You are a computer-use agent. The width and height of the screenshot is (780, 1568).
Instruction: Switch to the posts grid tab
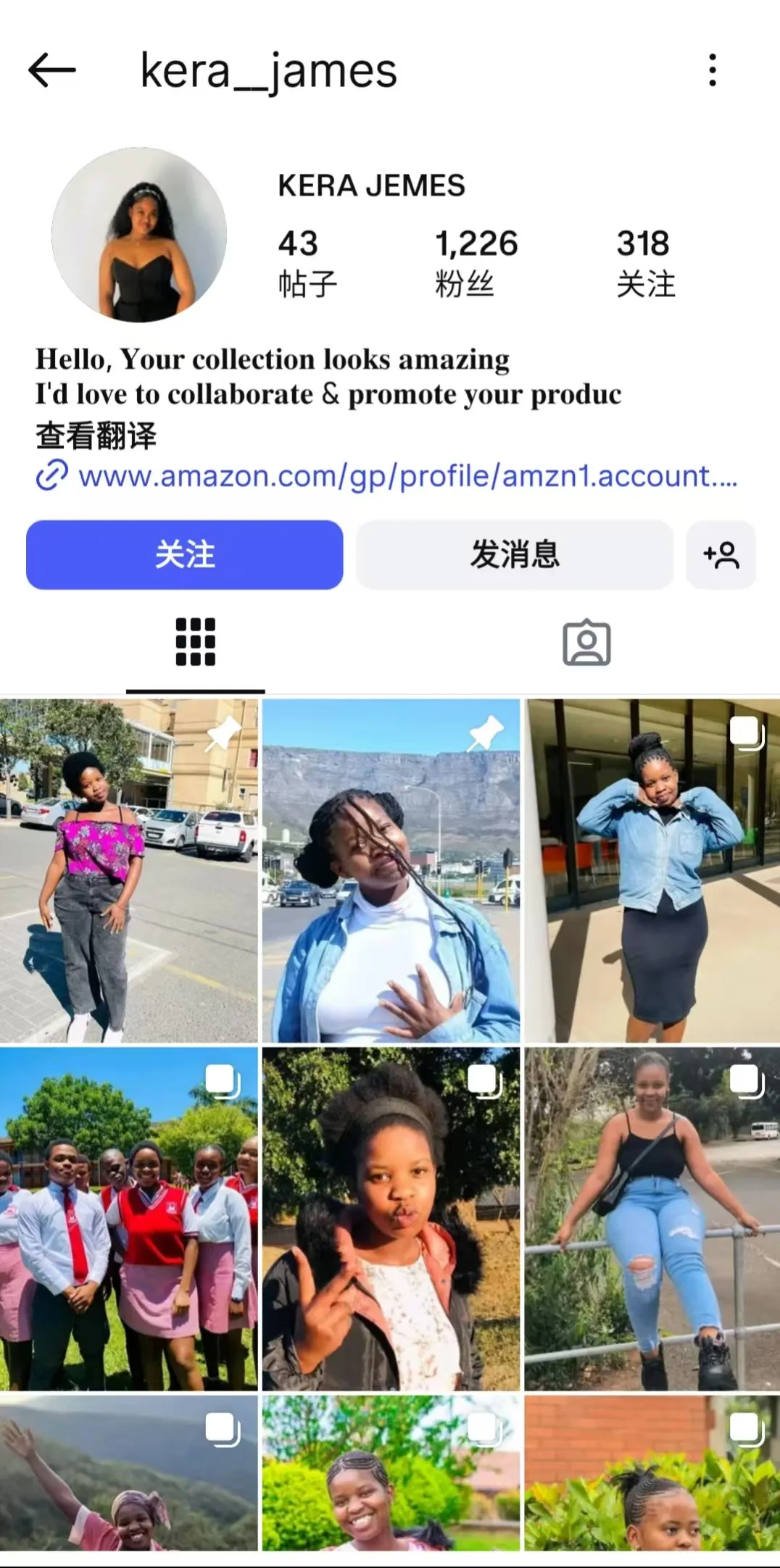195,642
